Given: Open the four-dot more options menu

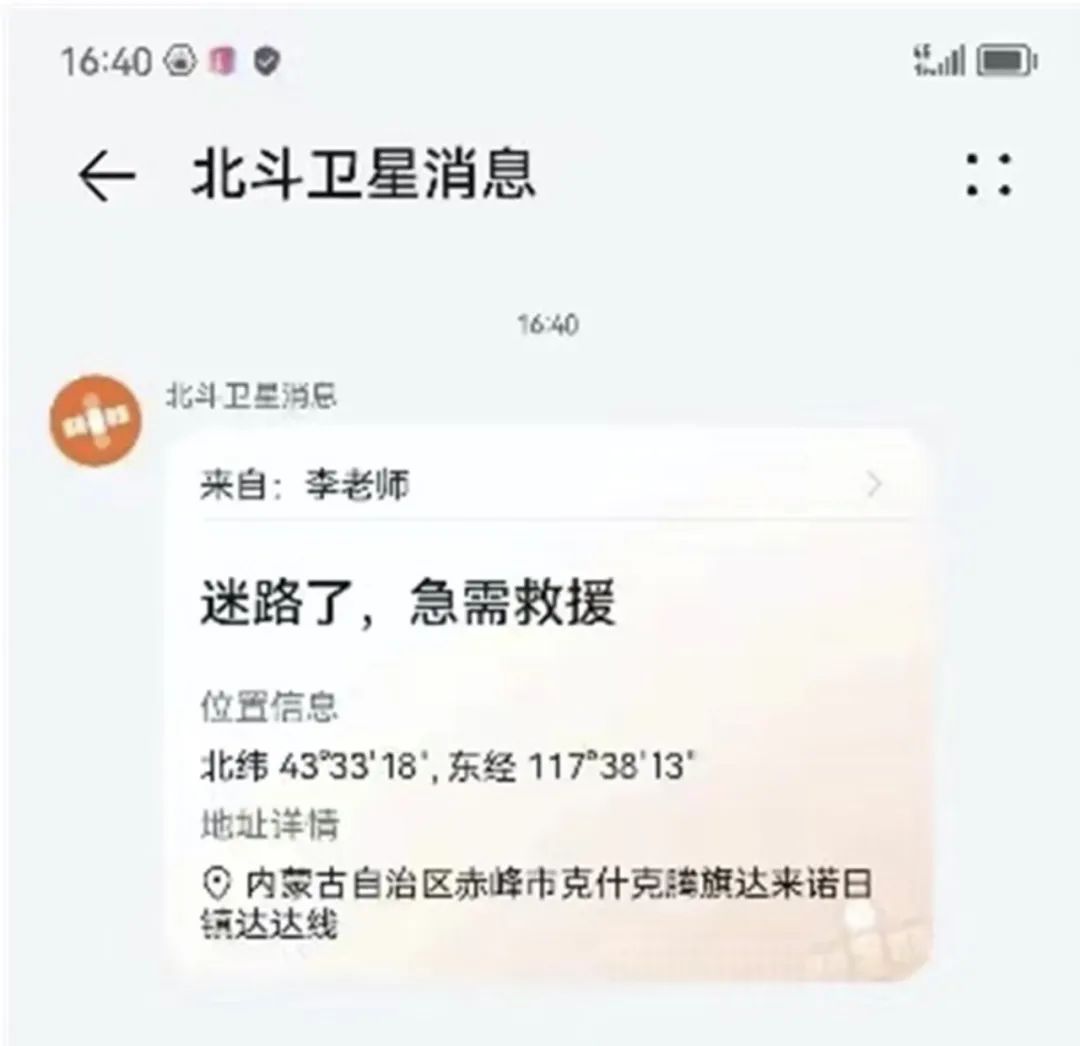Looking at the screenshot, I should 988,175.
